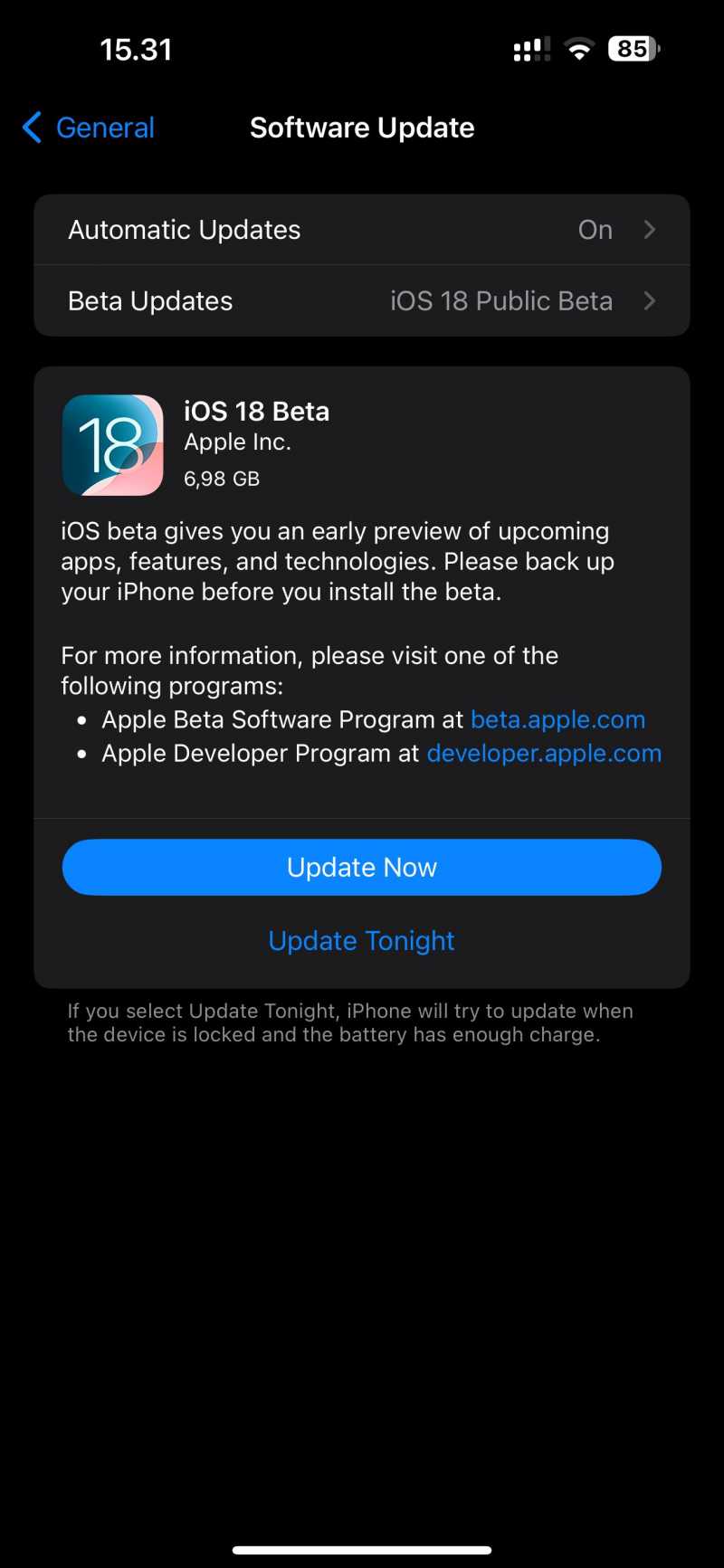Image resolution: width=724 pixels, height=1568 pixels.
Task: Open the Beta Updates row
Action: click(x=362, y=301)
